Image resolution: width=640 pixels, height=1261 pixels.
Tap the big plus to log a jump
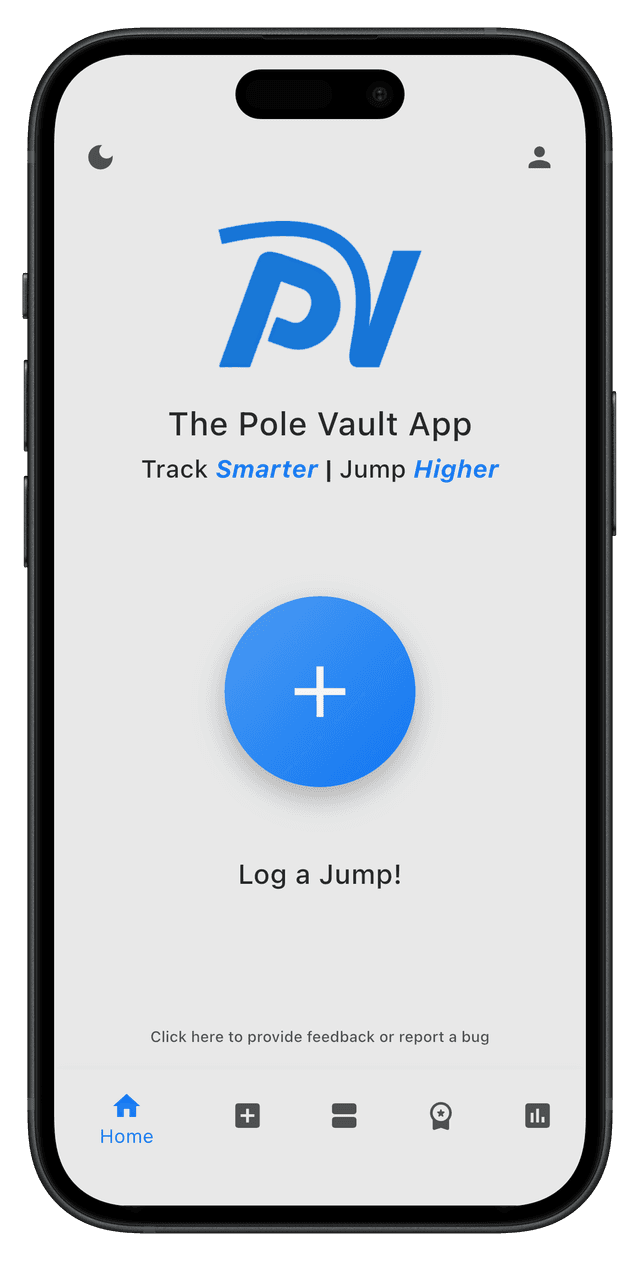[x=320, y=691]
